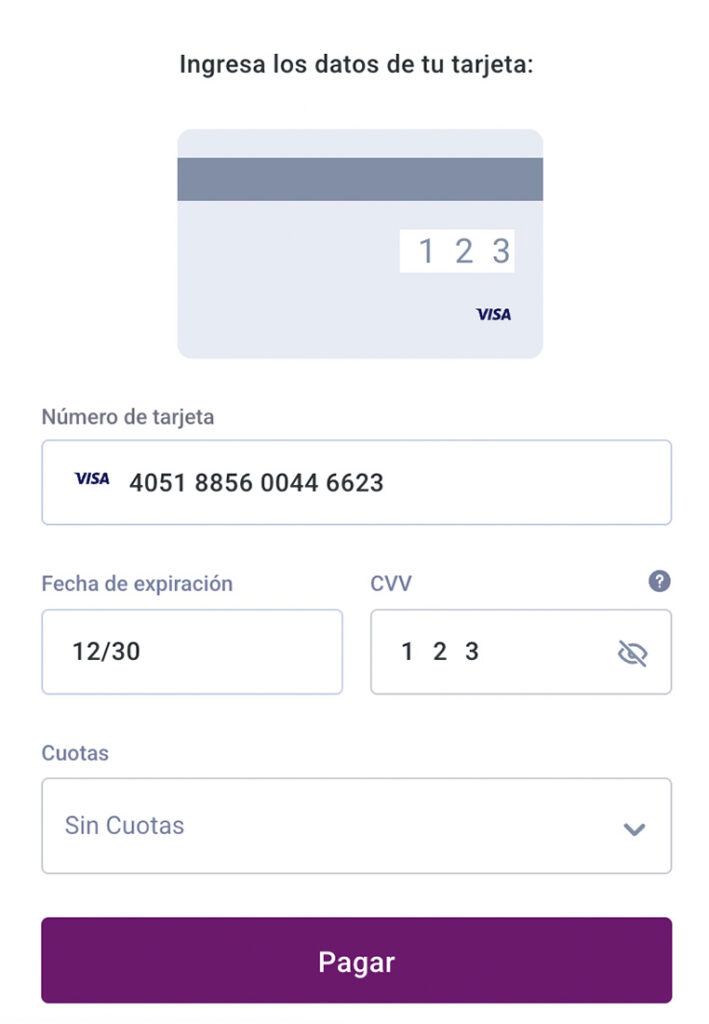The image size is (709, 1024).
Task: Tap the Pagar button
Action: point(355,961)
